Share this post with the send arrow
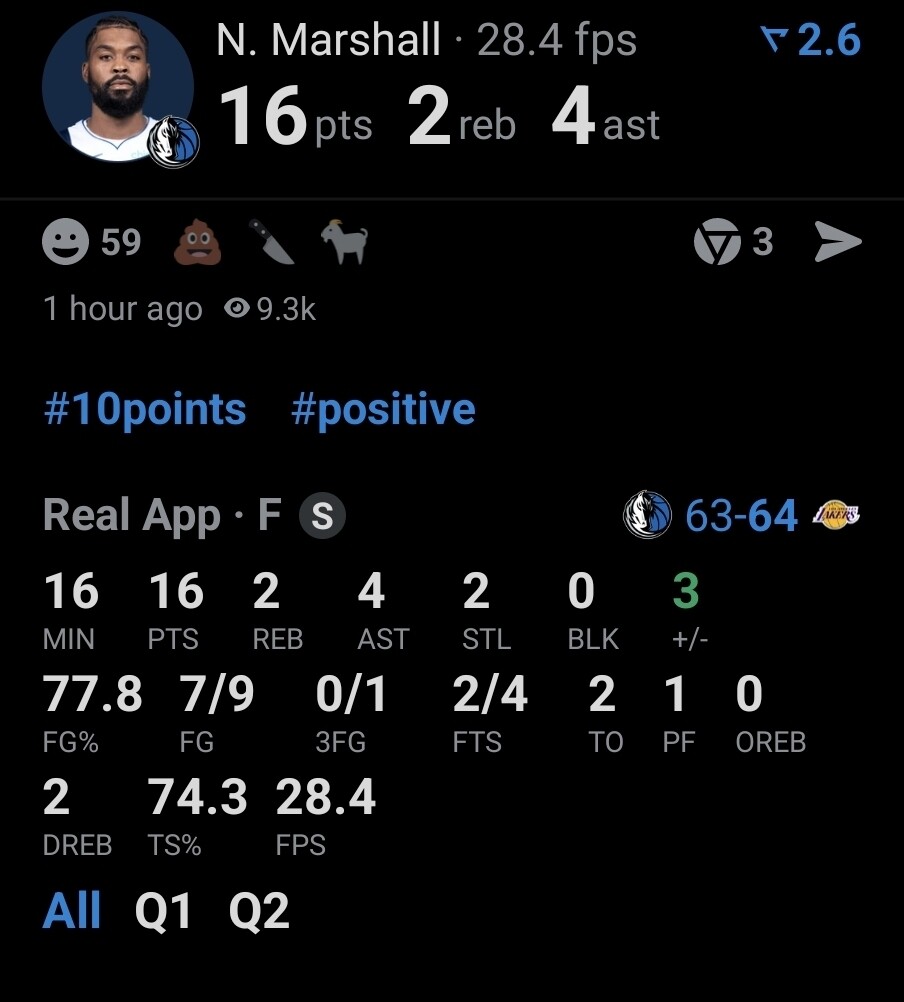Viewport: 904px width, 1002px height. [837, 243]
